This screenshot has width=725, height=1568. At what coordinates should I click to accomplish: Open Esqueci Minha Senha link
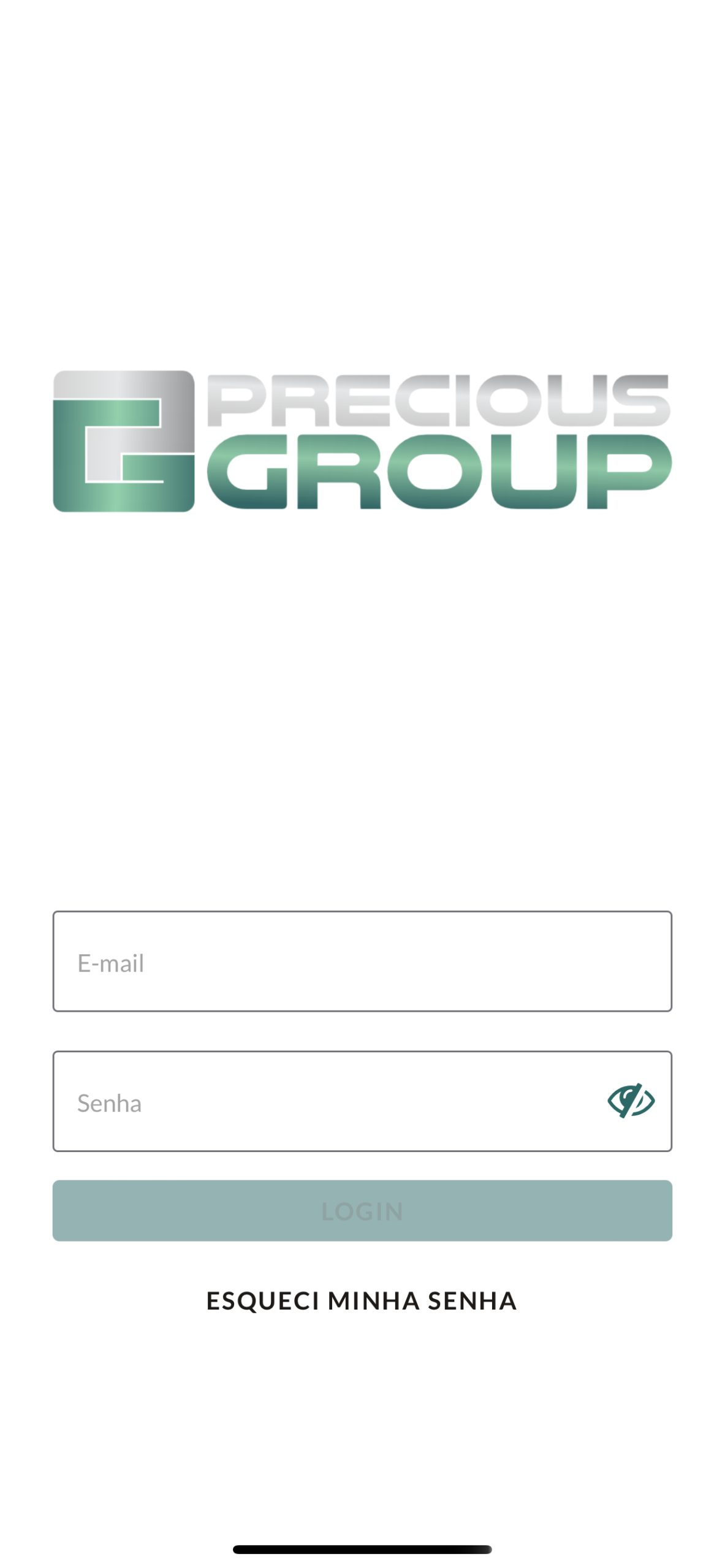pos(362,1300)
